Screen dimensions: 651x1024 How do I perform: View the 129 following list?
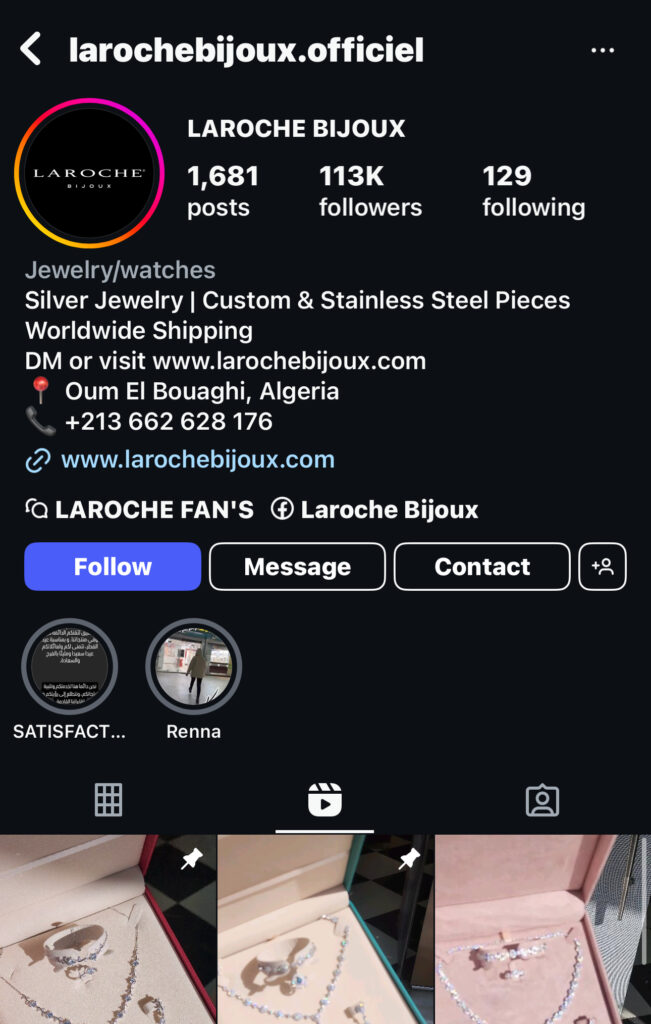pyautogui.click(x=533, y=191)
